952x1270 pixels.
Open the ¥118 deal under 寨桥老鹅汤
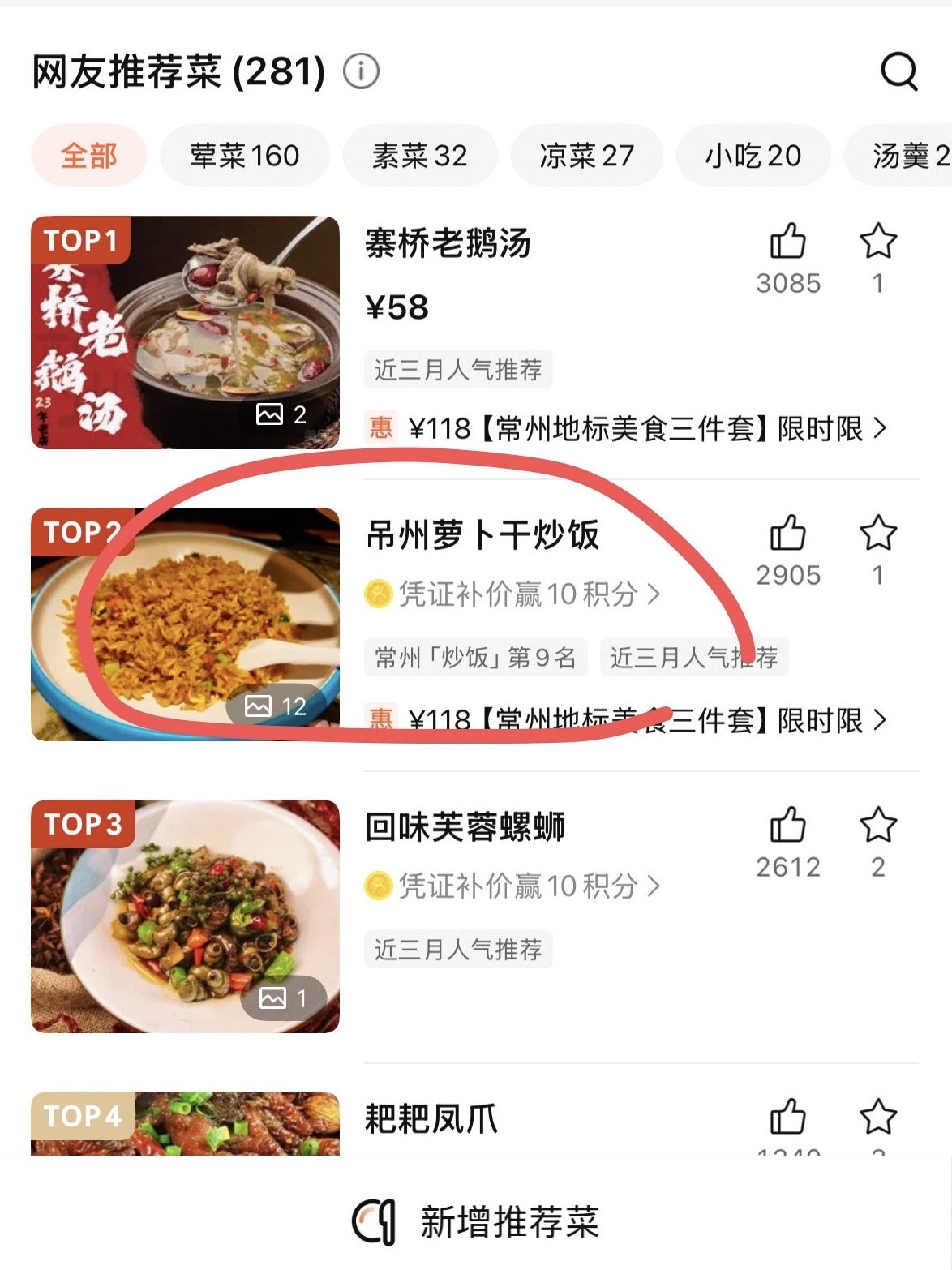point(626,427)
